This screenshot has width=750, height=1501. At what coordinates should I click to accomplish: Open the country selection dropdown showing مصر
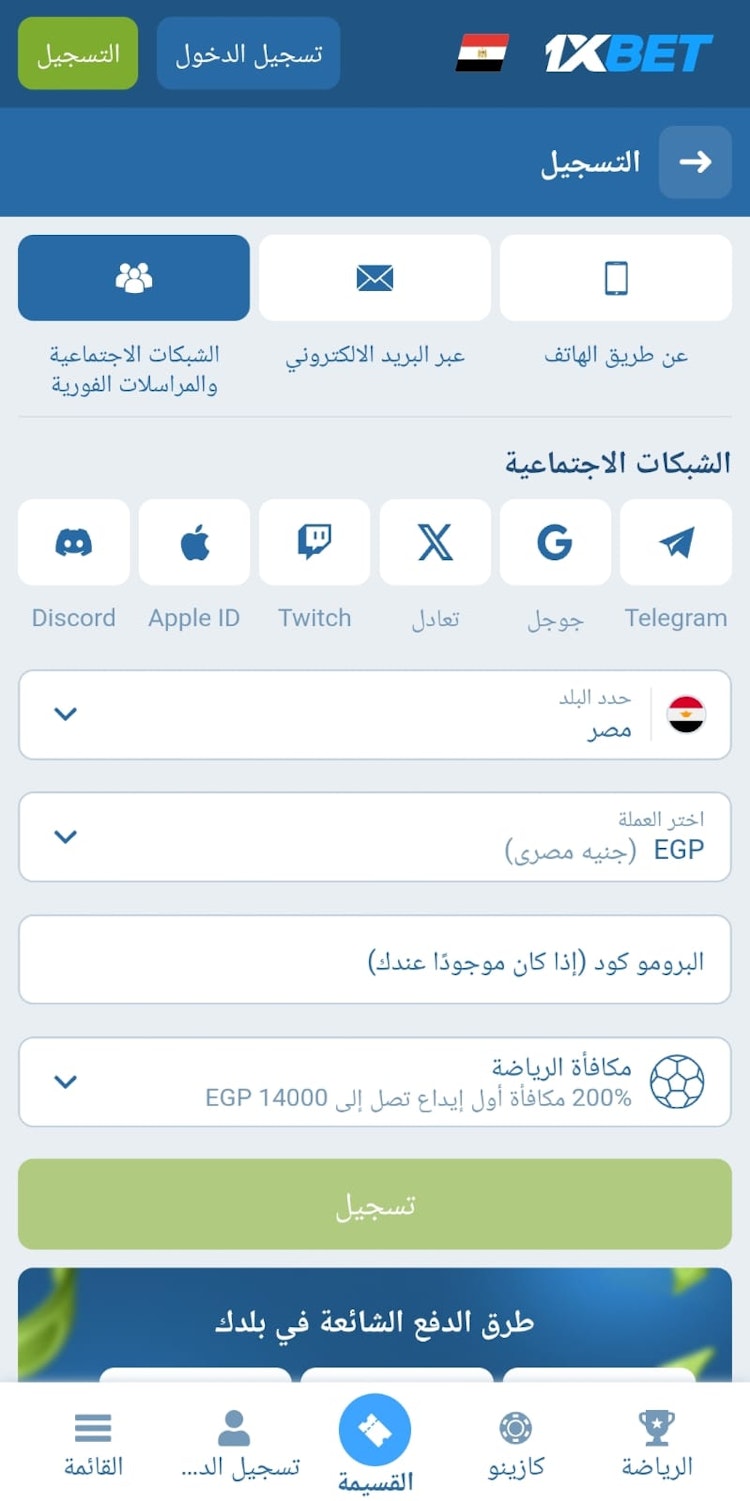click(x=374, y=714)
